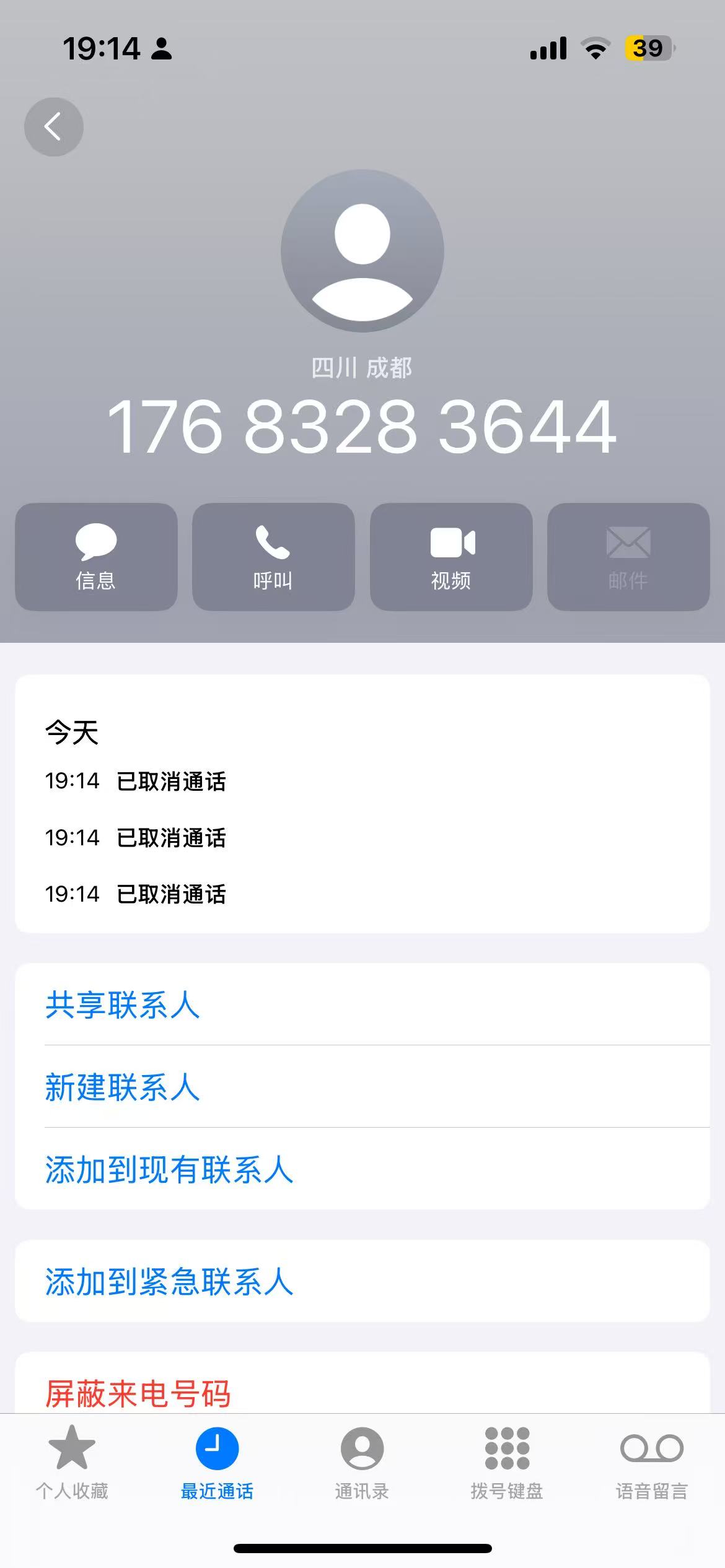Send a message via 信息 button
Image resolution: width=725 pixels, height=1568 pixels.
pos(96,557)
